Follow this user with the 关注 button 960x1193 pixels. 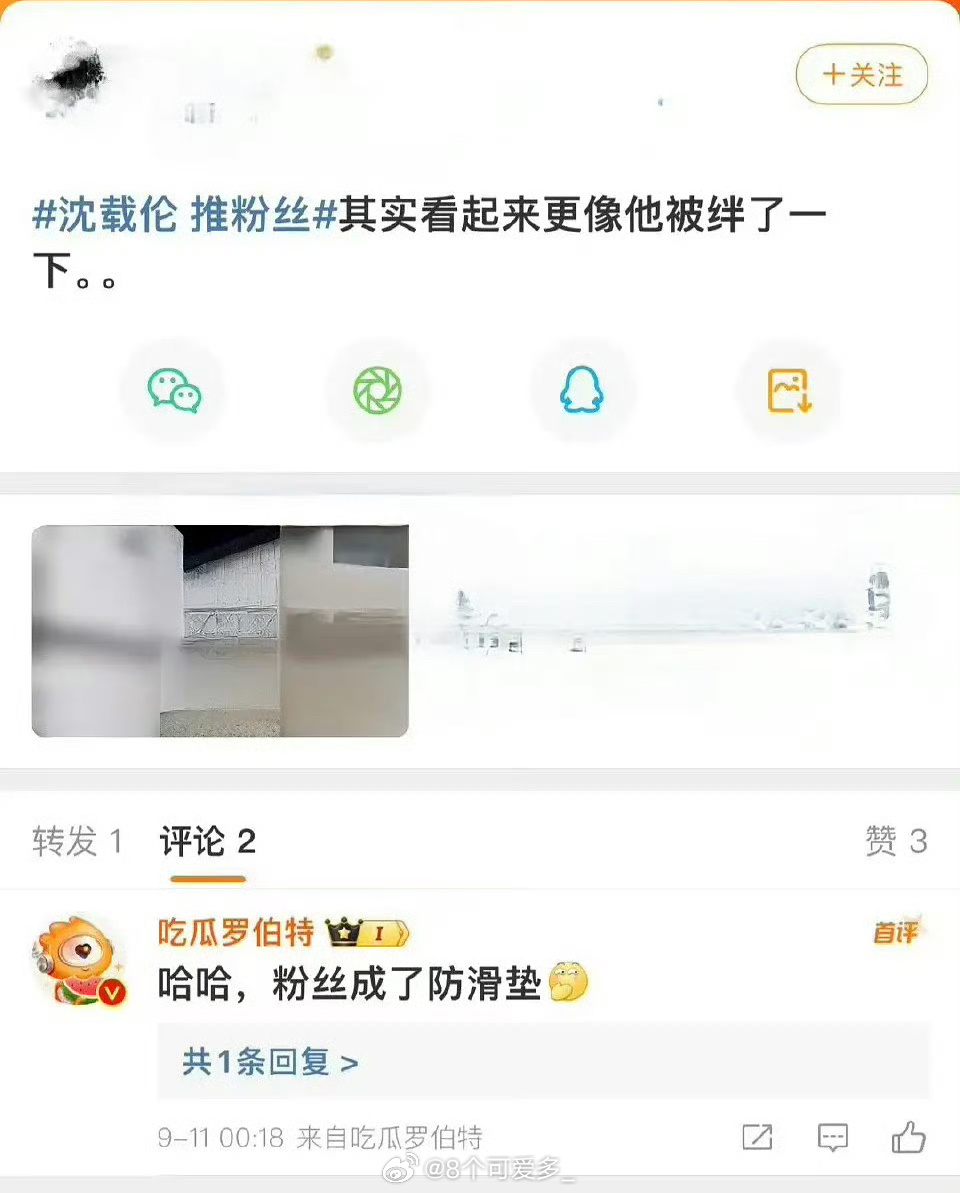tap(861, 75)
